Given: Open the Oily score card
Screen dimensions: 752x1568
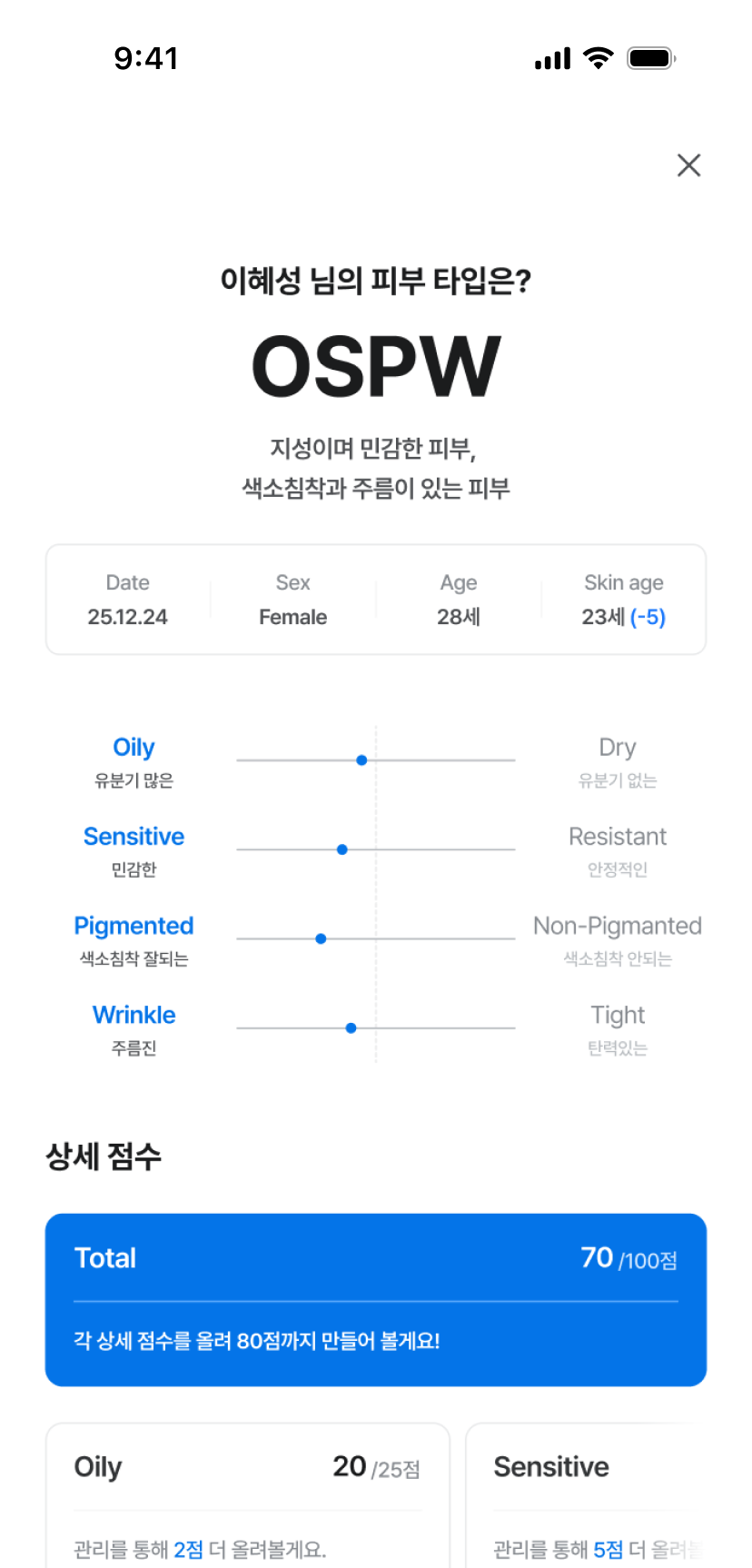Looking at the screenshot, I should 247,1497.
